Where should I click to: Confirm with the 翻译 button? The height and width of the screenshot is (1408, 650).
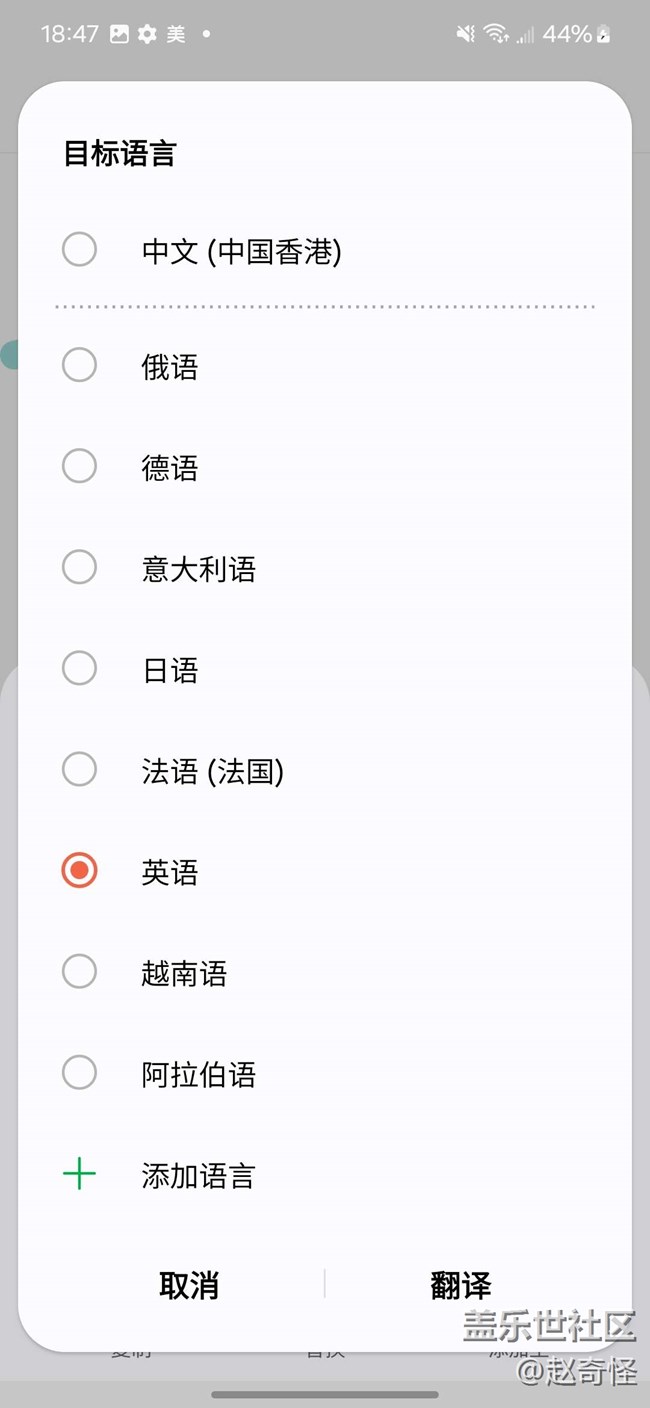[461, 1285]
